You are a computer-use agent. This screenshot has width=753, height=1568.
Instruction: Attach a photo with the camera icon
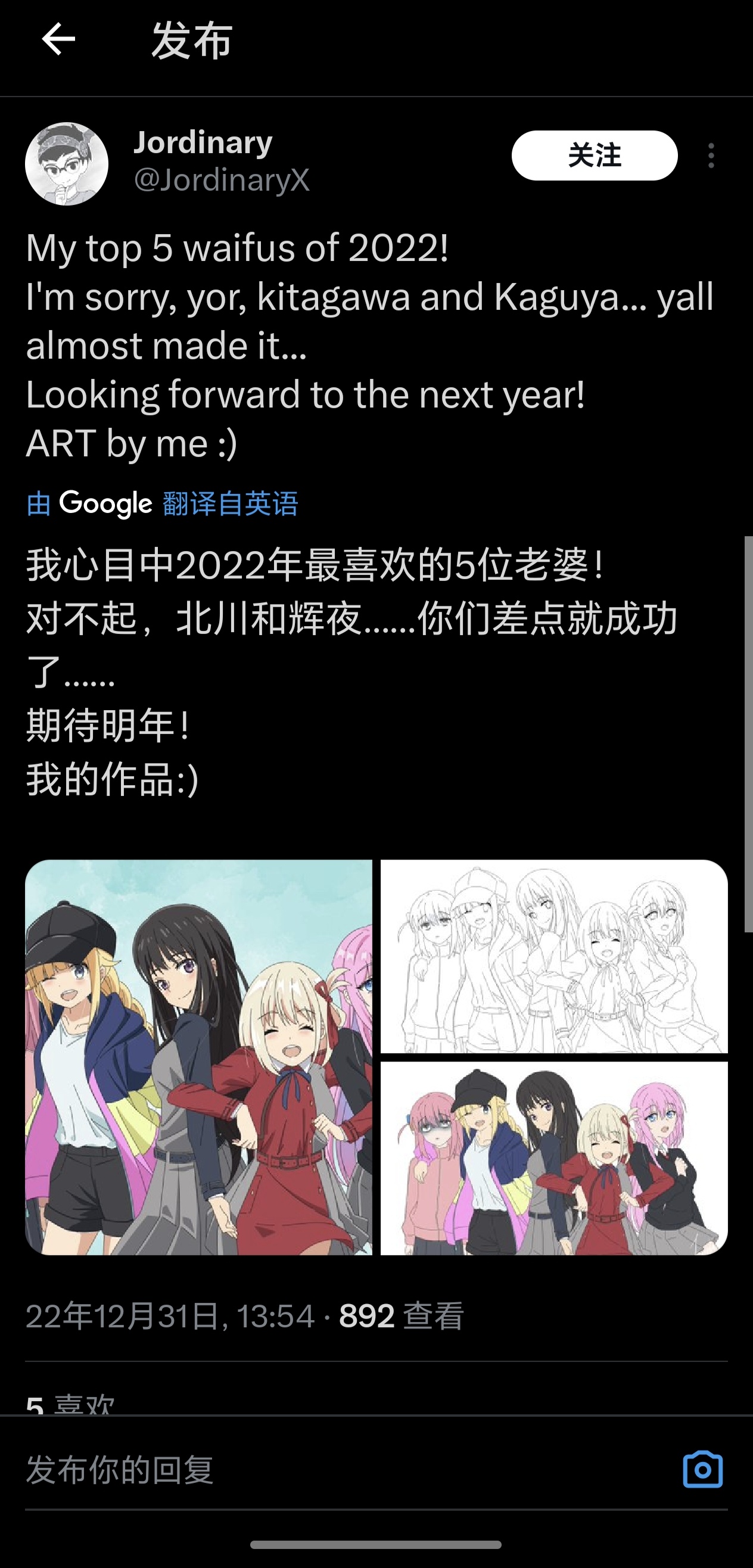(702, 1470)
